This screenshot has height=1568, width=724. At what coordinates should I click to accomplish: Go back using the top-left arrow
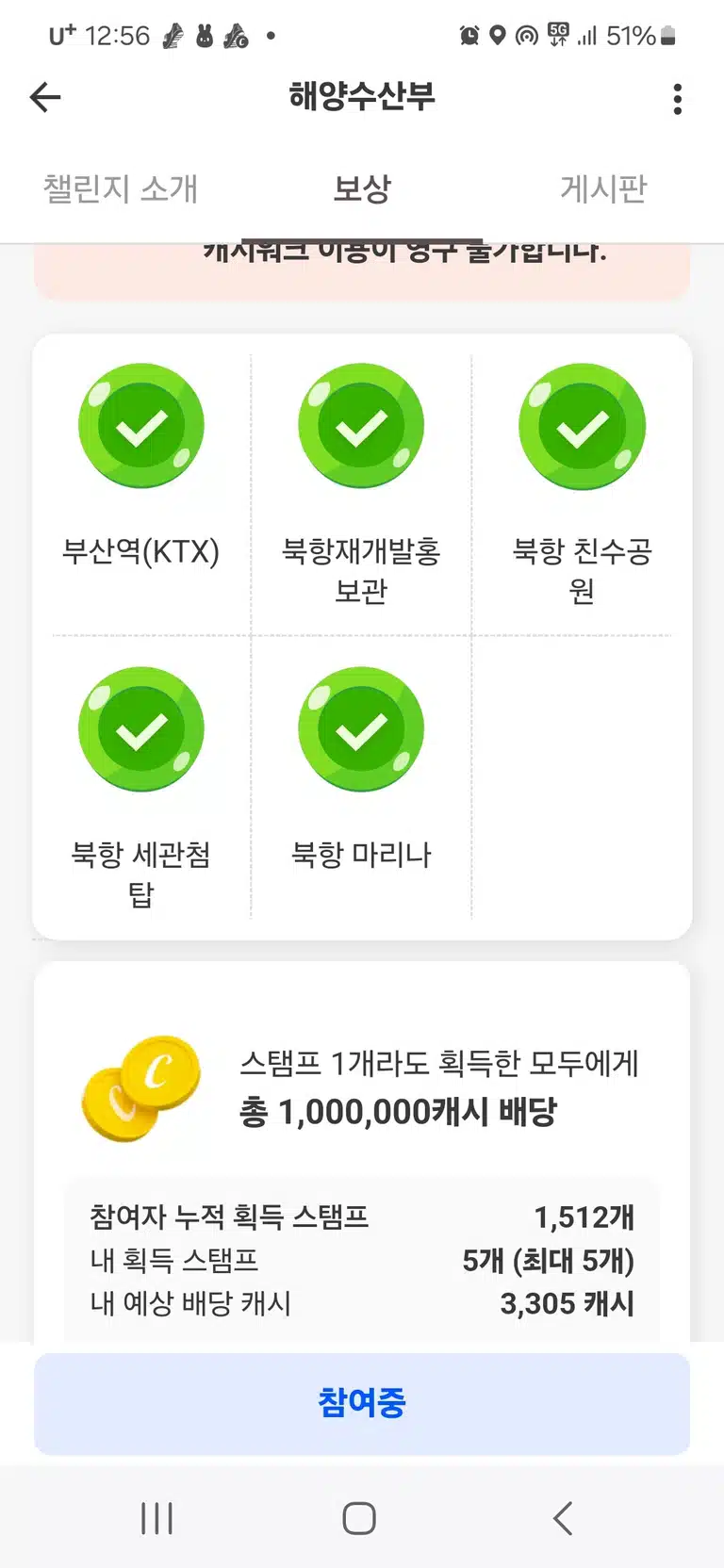(45, 97)
